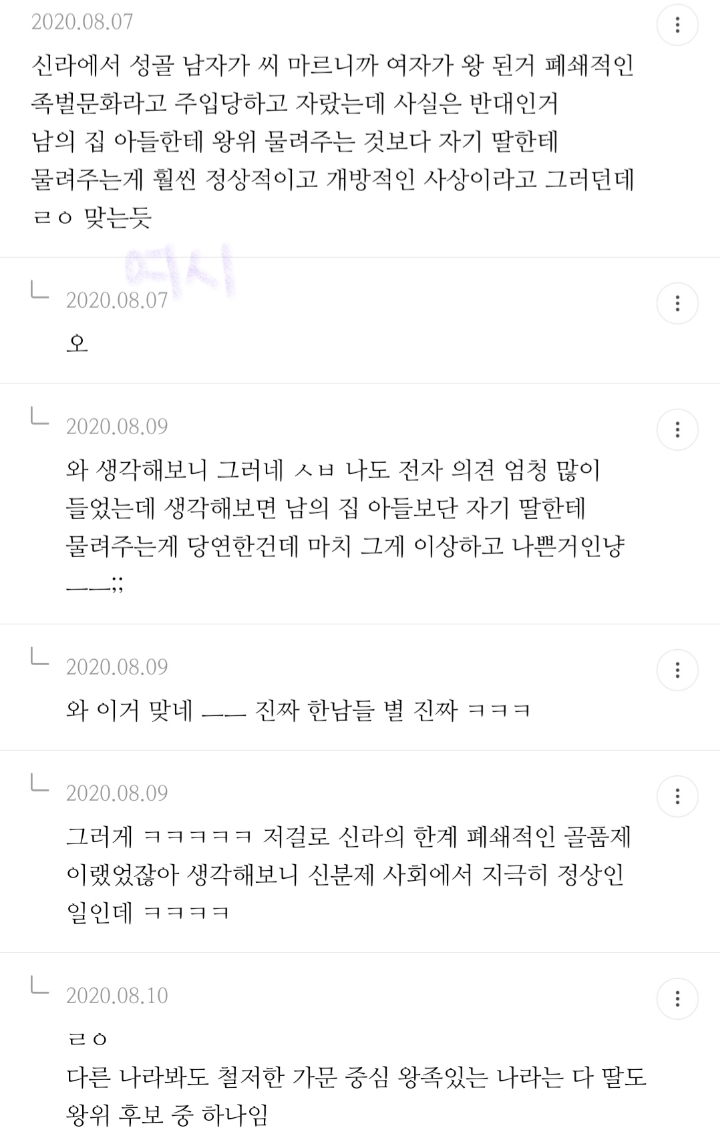
Task: Open more menu on the reply starting "그러게 ㅋㅋㅋㅋㅋ"
Action: (x=678, y=796)
